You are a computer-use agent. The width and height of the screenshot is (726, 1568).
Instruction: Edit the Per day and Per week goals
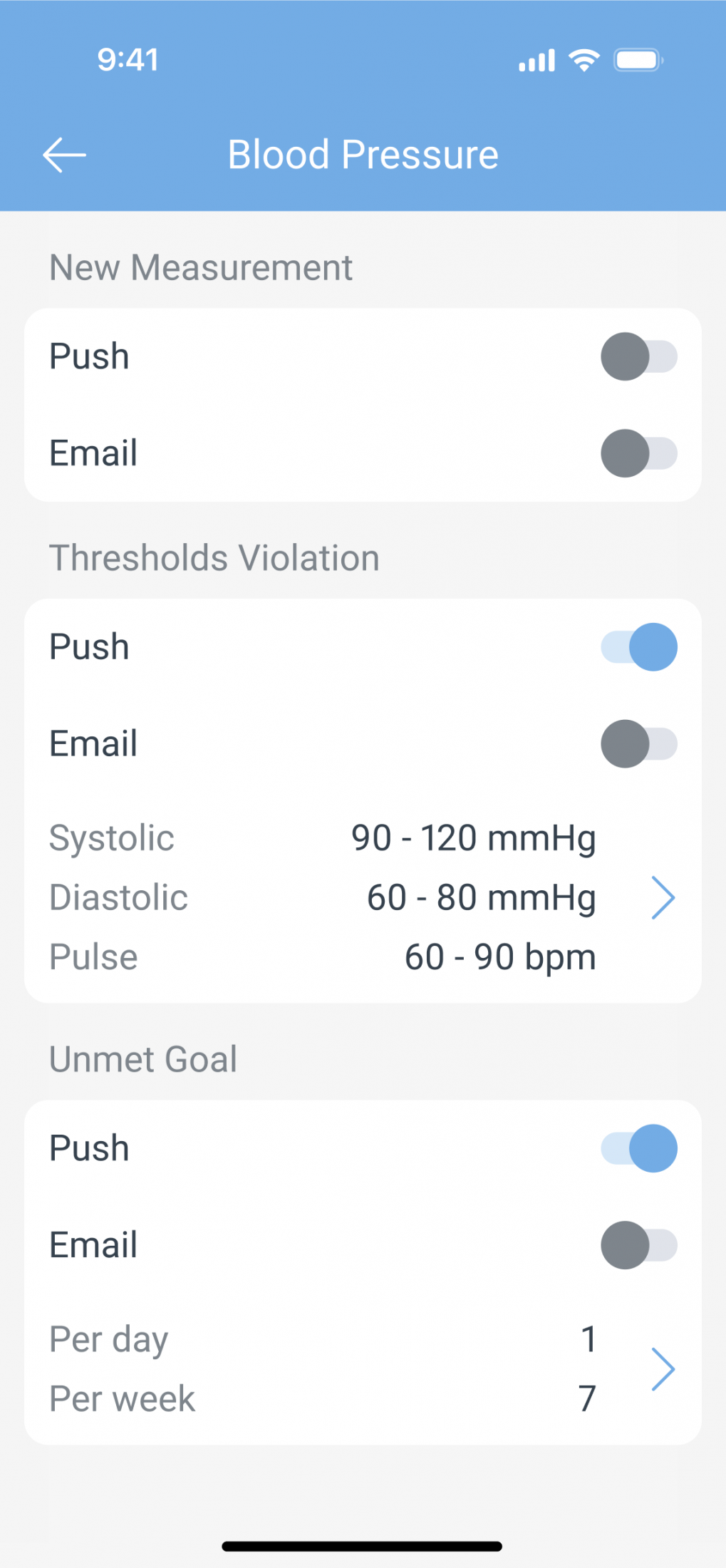coord(363,1369)
